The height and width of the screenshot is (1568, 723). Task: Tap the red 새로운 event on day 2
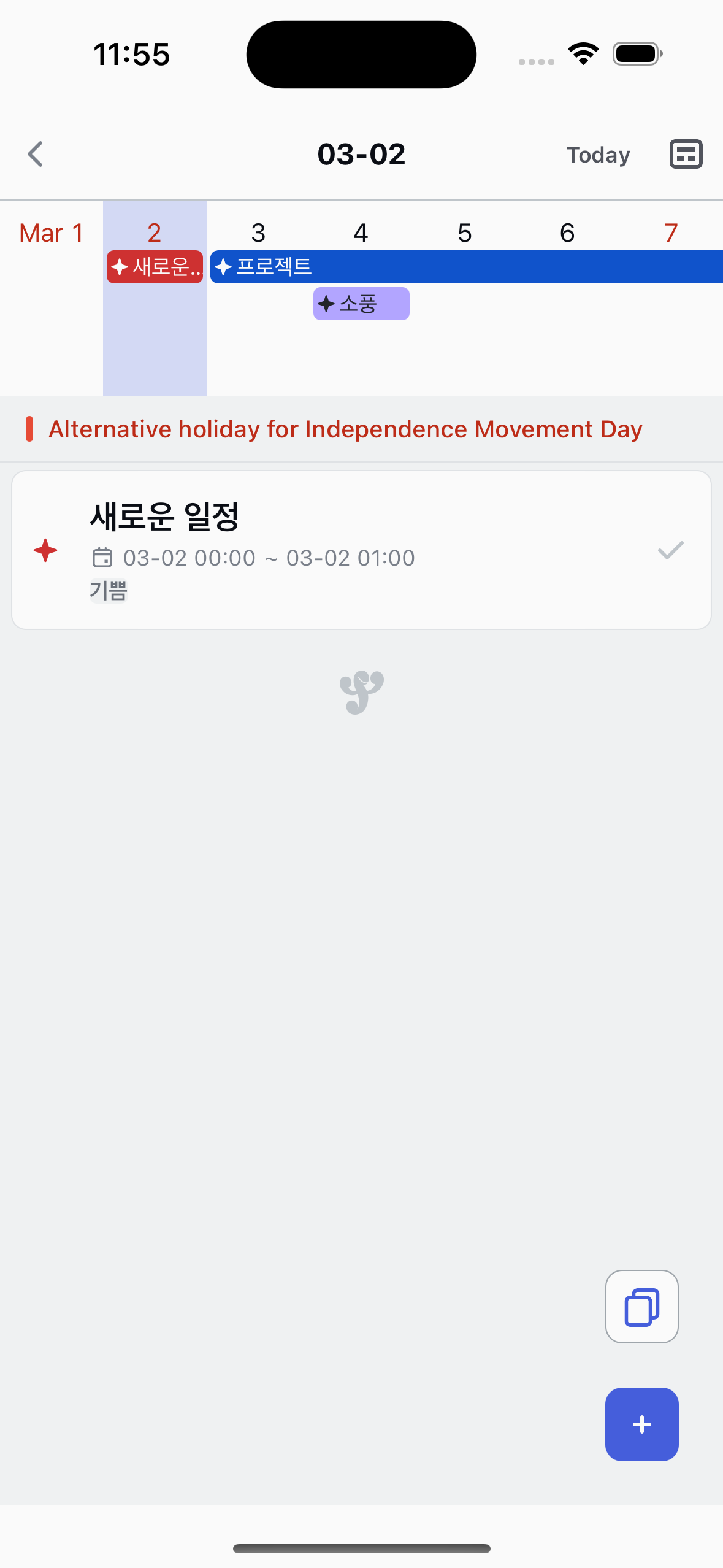(154, 266)
